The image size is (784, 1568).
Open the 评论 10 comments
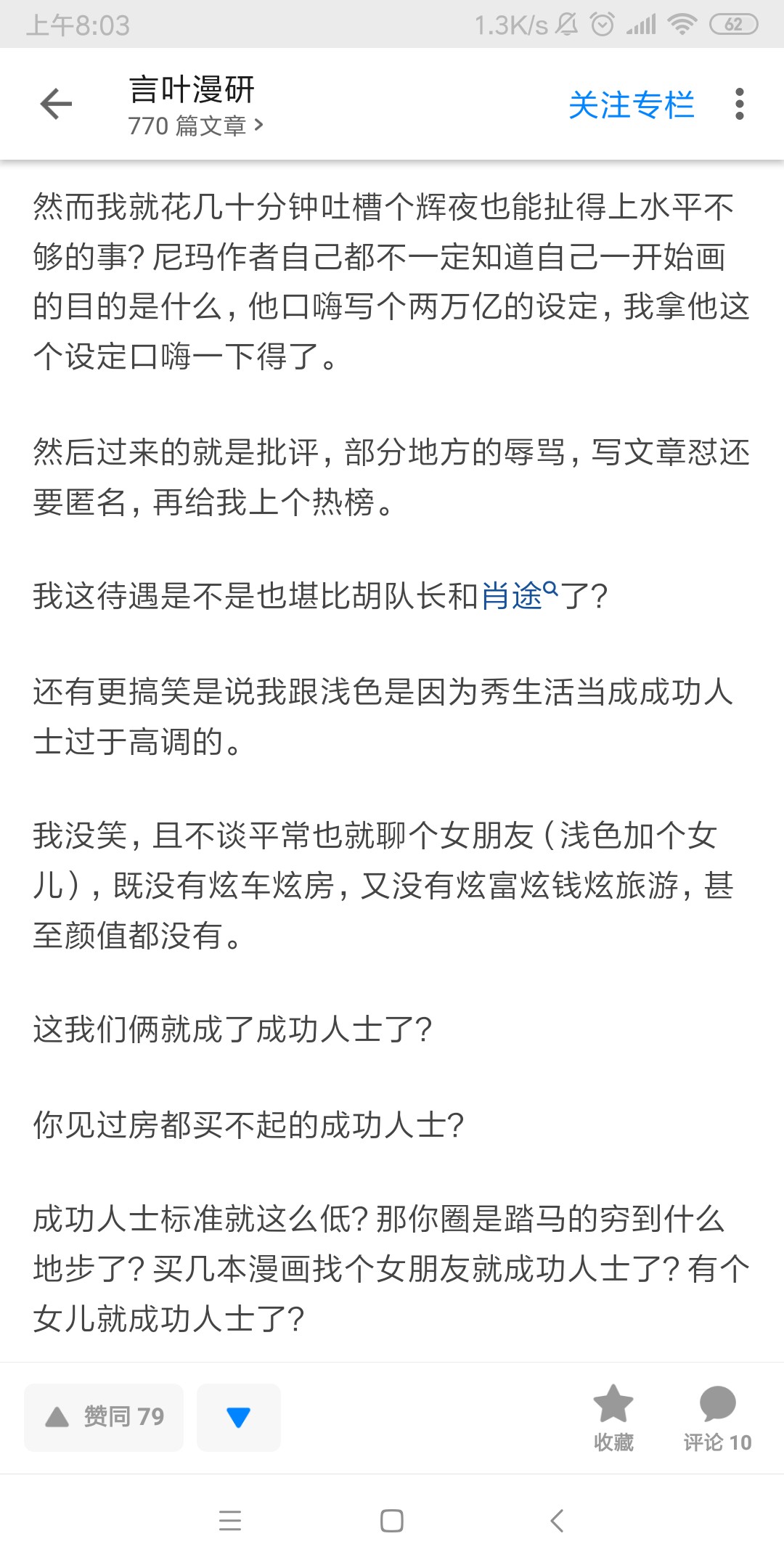click(x=717, y=1417)
